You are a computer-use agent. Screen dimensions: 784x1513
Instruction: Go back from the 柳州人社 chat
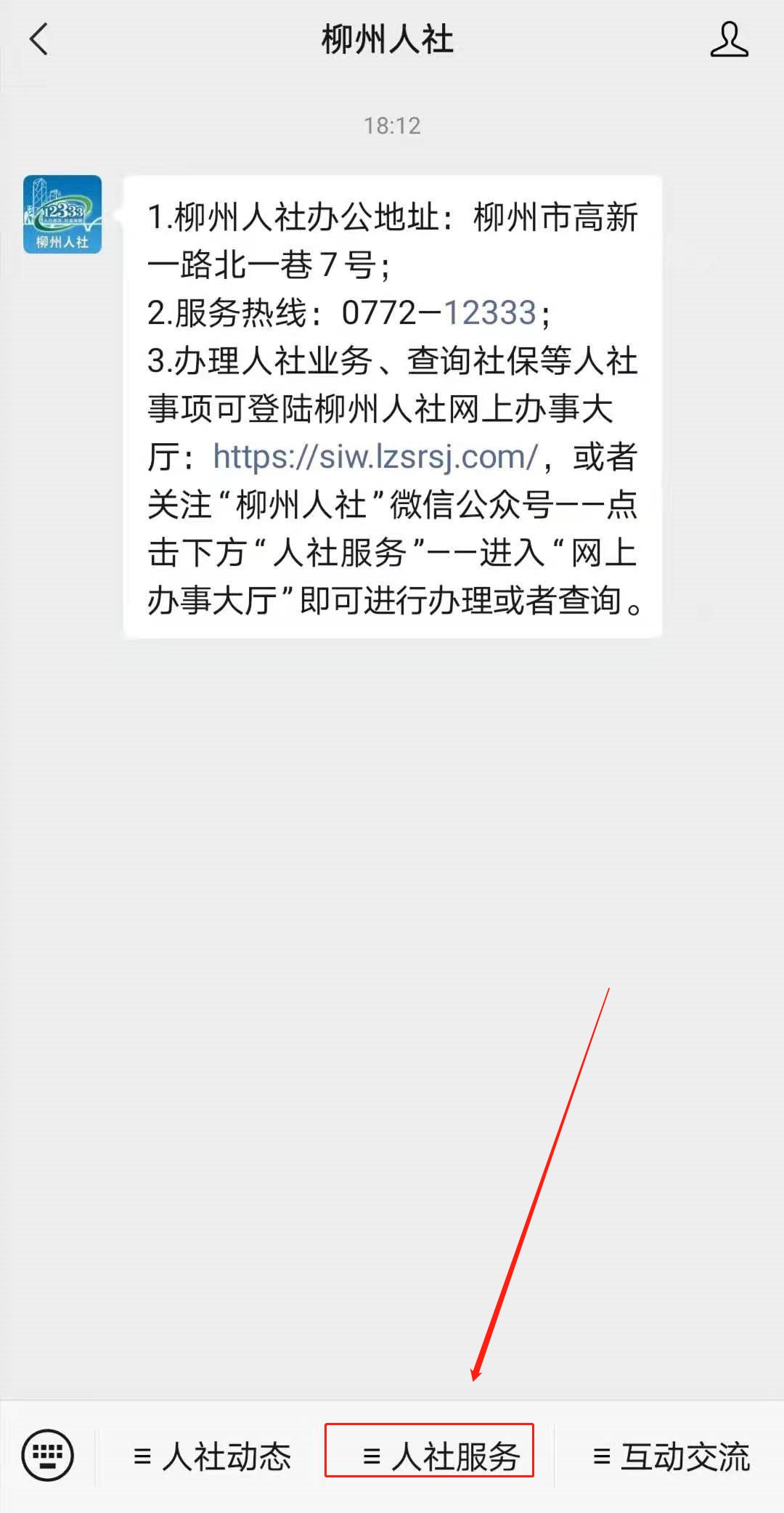39,39
